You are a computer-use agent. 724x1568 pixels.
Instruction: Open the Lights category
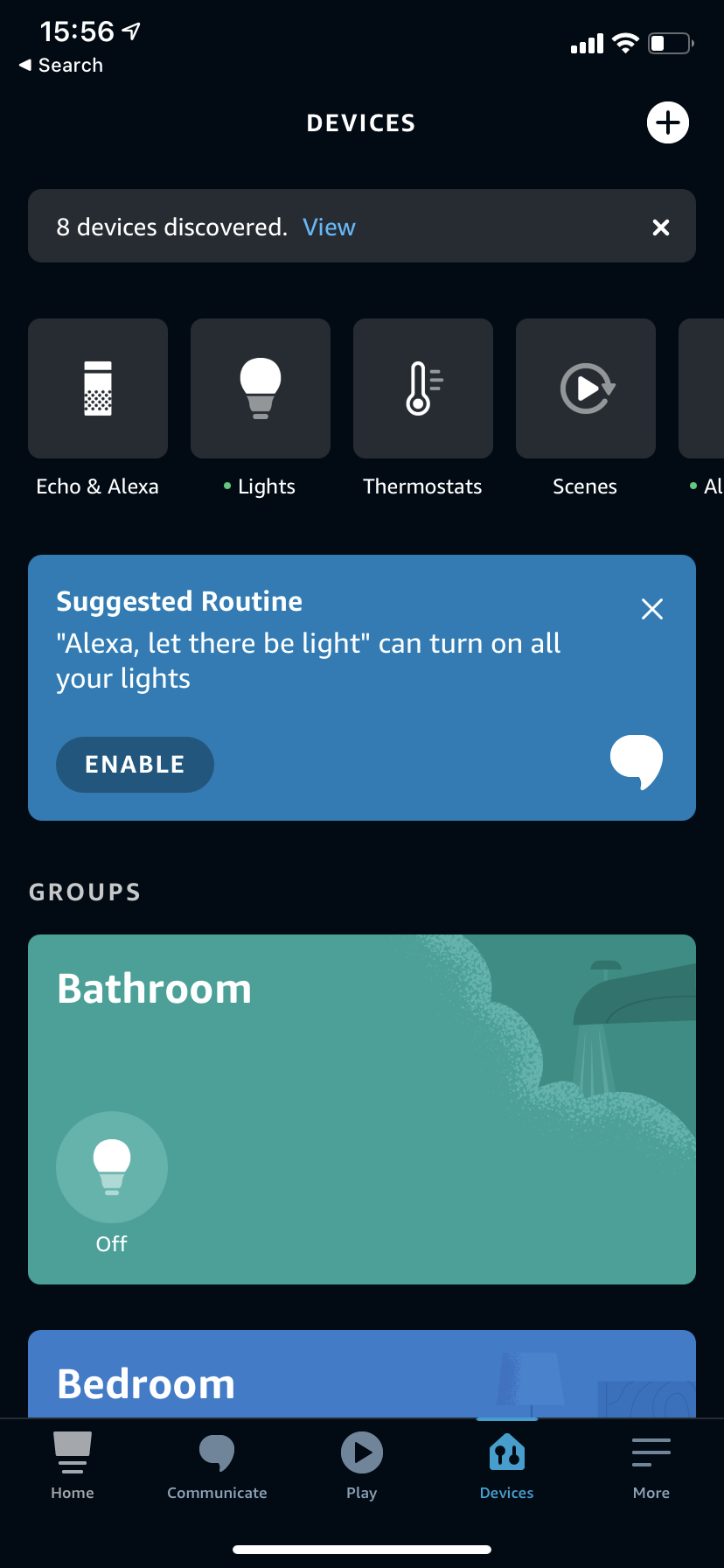pos(261,389)
